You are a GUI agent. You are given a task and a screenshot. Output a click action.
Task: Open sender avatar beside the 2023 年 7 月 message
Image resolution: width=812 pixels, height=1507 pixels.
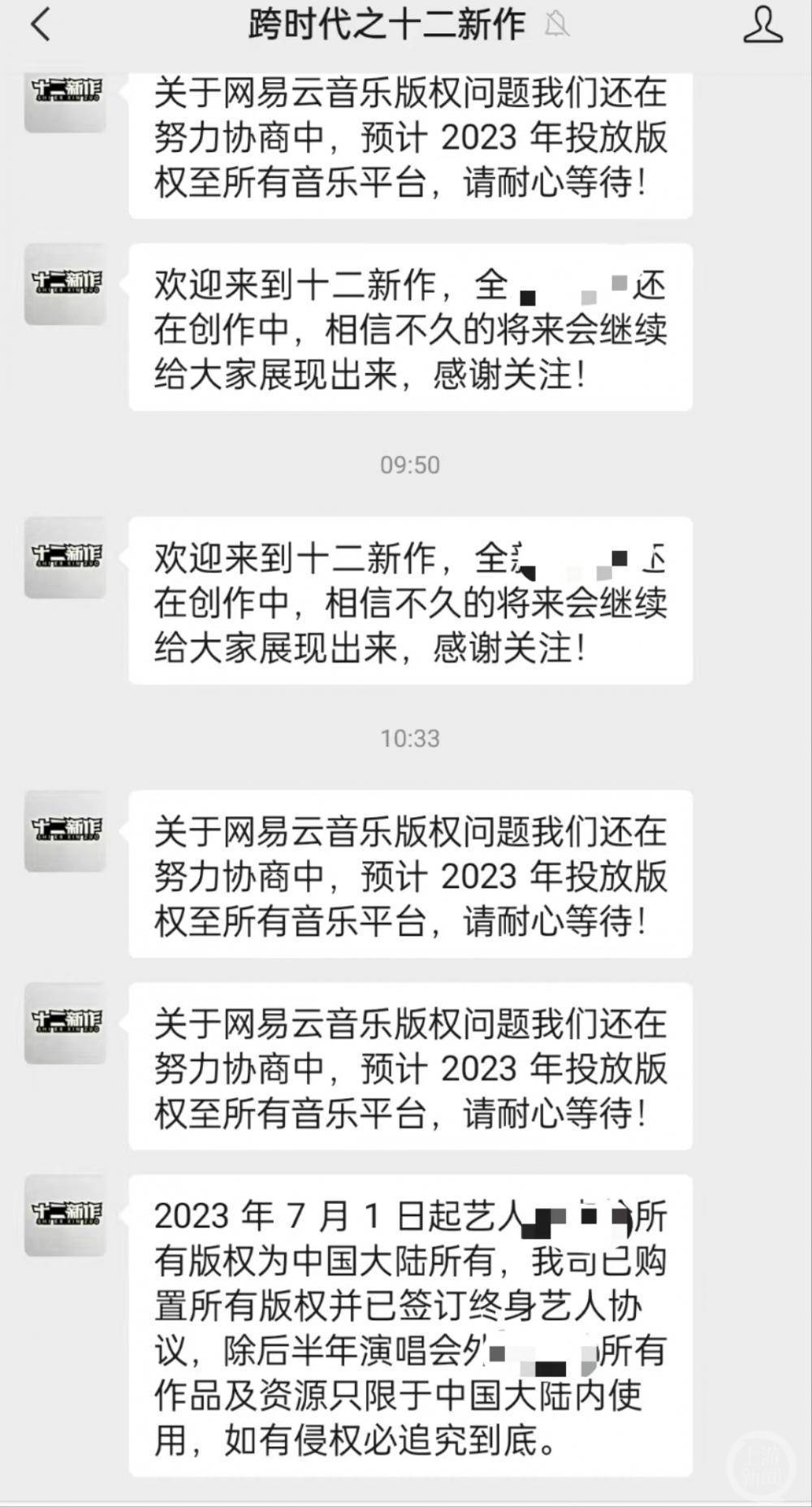[65, 1215]
